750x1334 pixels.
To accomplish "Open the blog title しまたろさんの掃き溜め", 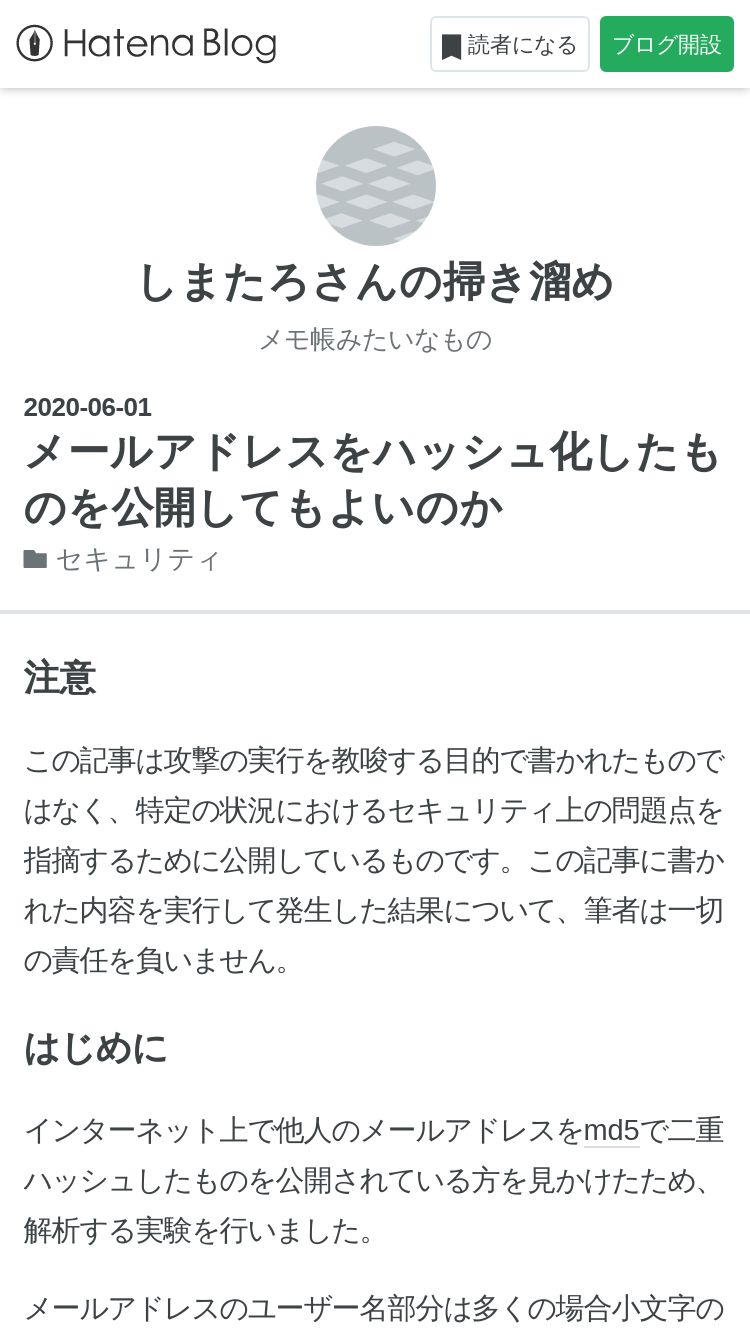I will coord(375,283).
